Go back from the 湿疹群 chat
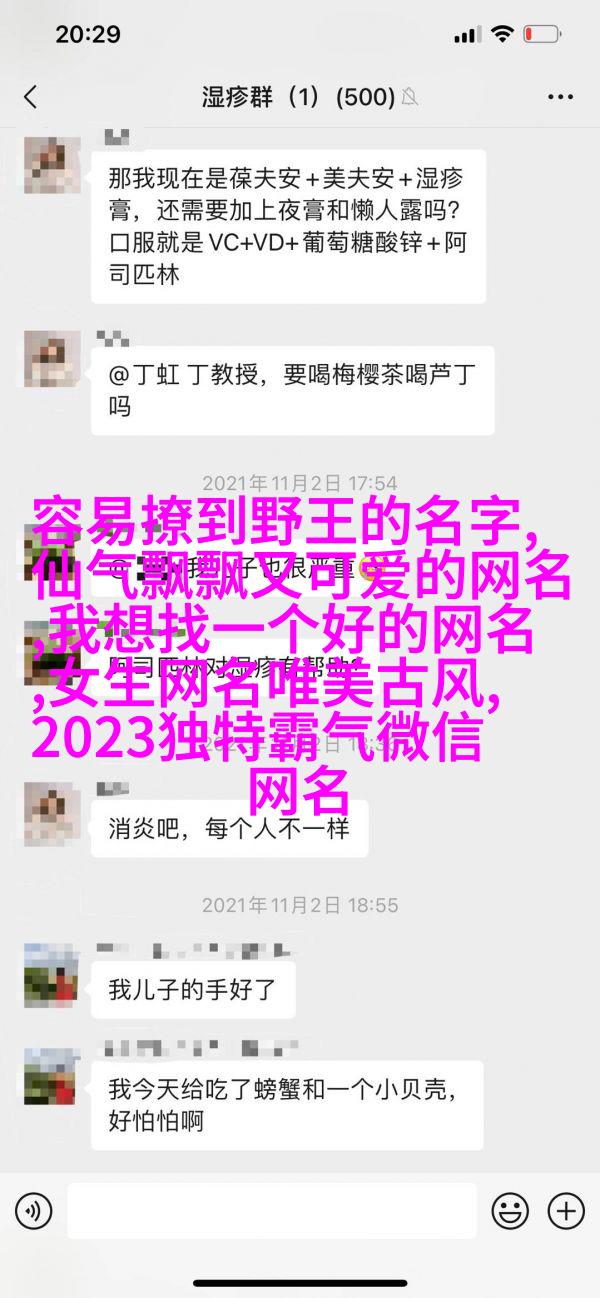 click(30, 97)
